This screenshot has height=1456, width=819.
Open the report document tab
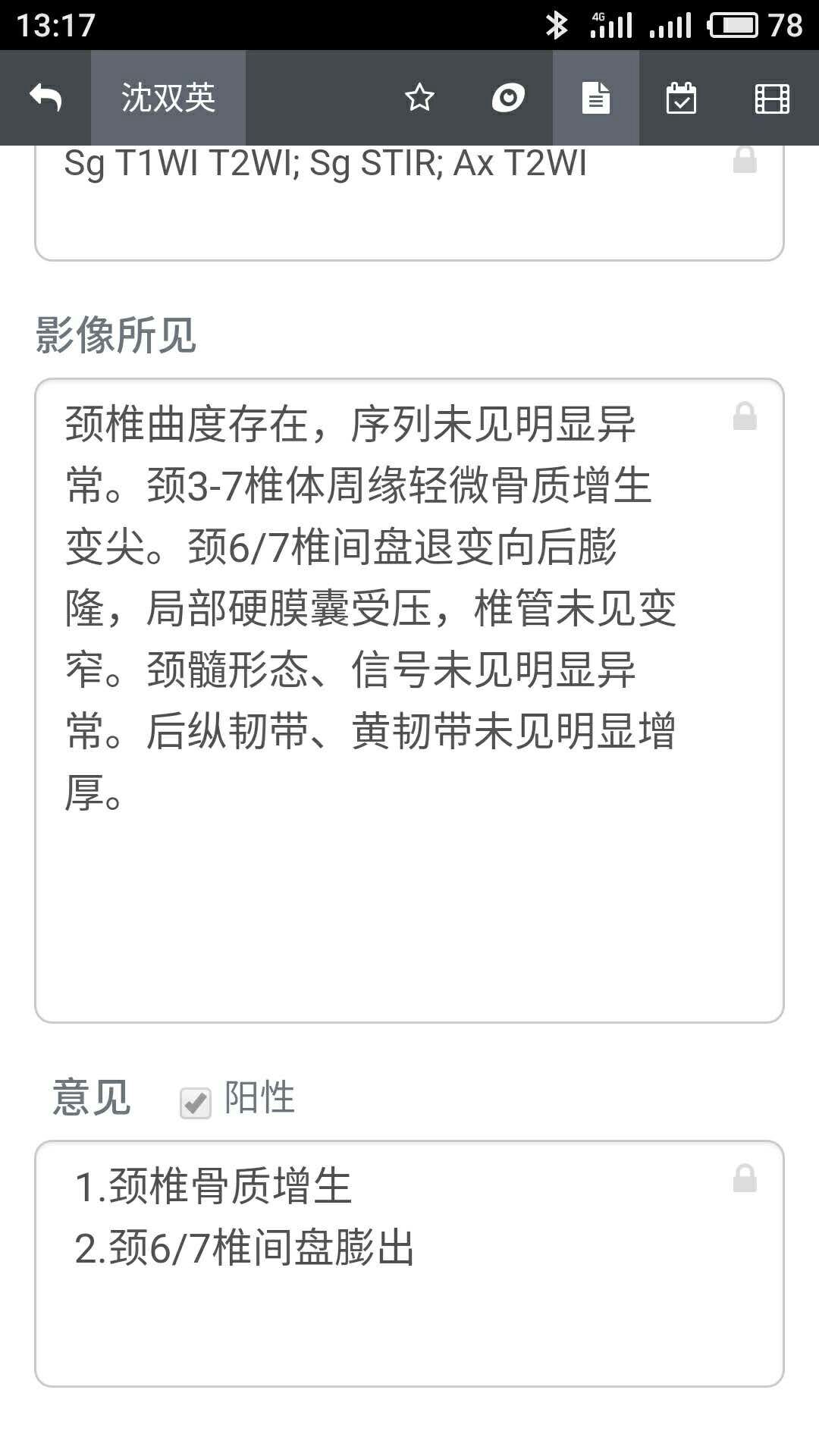pos(595,98)
